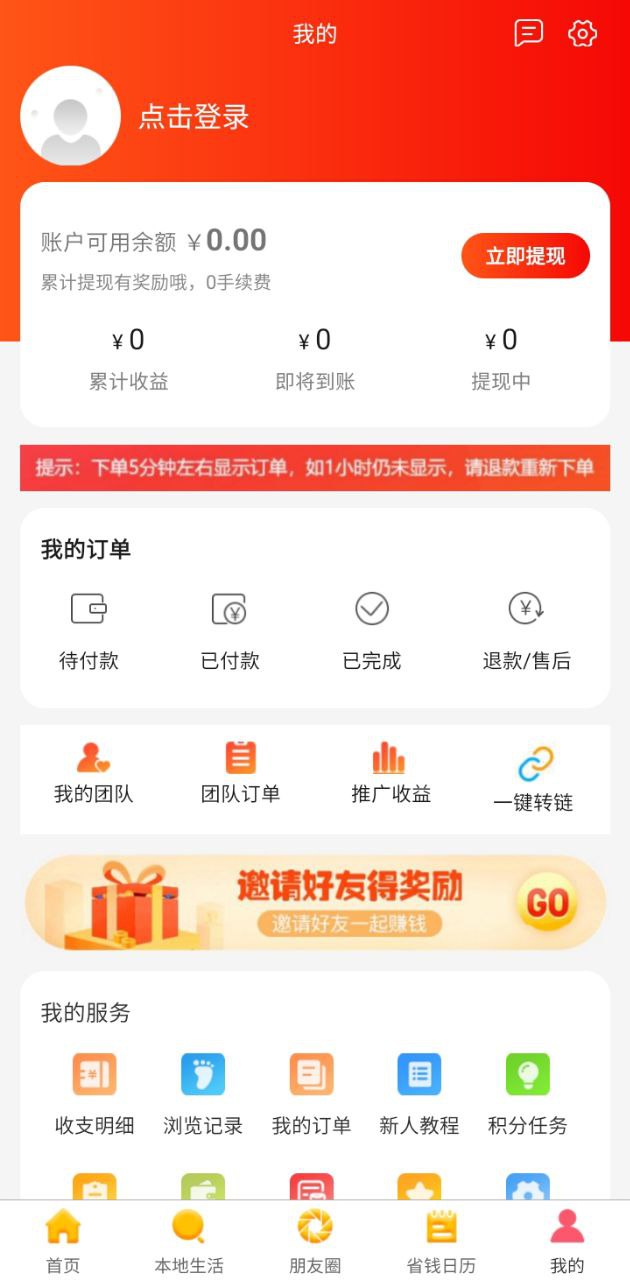
Task: Switch to the 省钱日历 tab
Action: click(x=441, y=1240)
